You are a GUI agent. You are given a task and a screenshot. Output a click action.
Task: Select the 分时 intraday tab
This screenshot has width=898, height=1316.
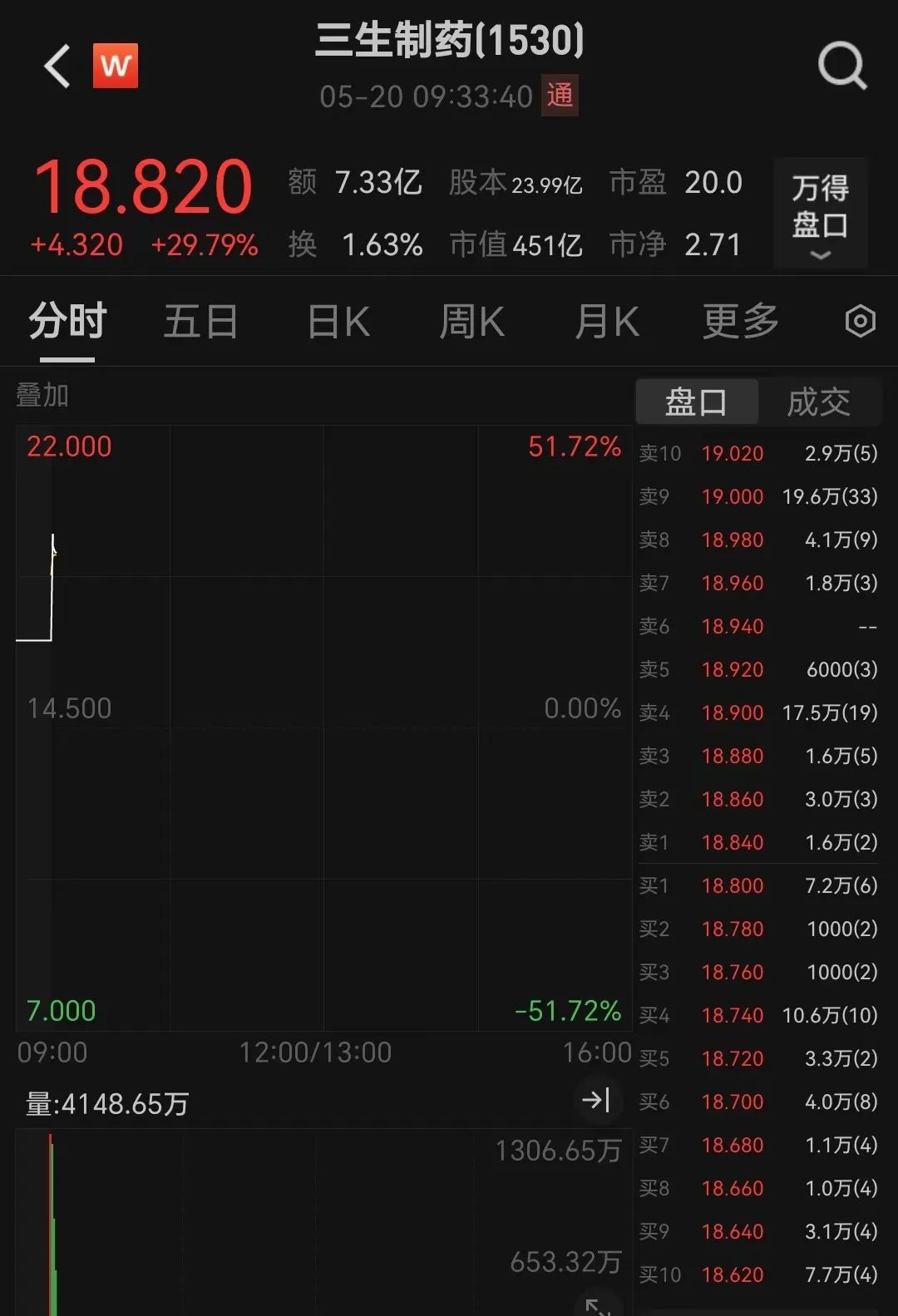[x=67, y=322]
